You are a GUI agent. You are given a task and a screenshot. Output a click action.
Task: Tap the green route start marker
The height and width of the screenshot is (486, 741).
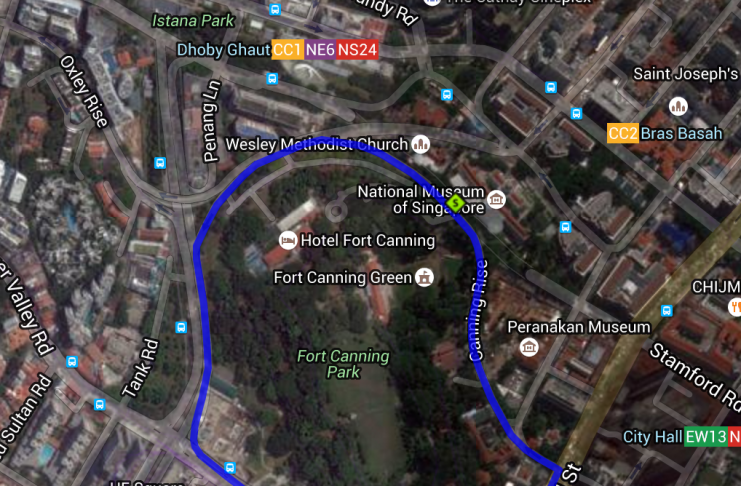coord(456,204)
